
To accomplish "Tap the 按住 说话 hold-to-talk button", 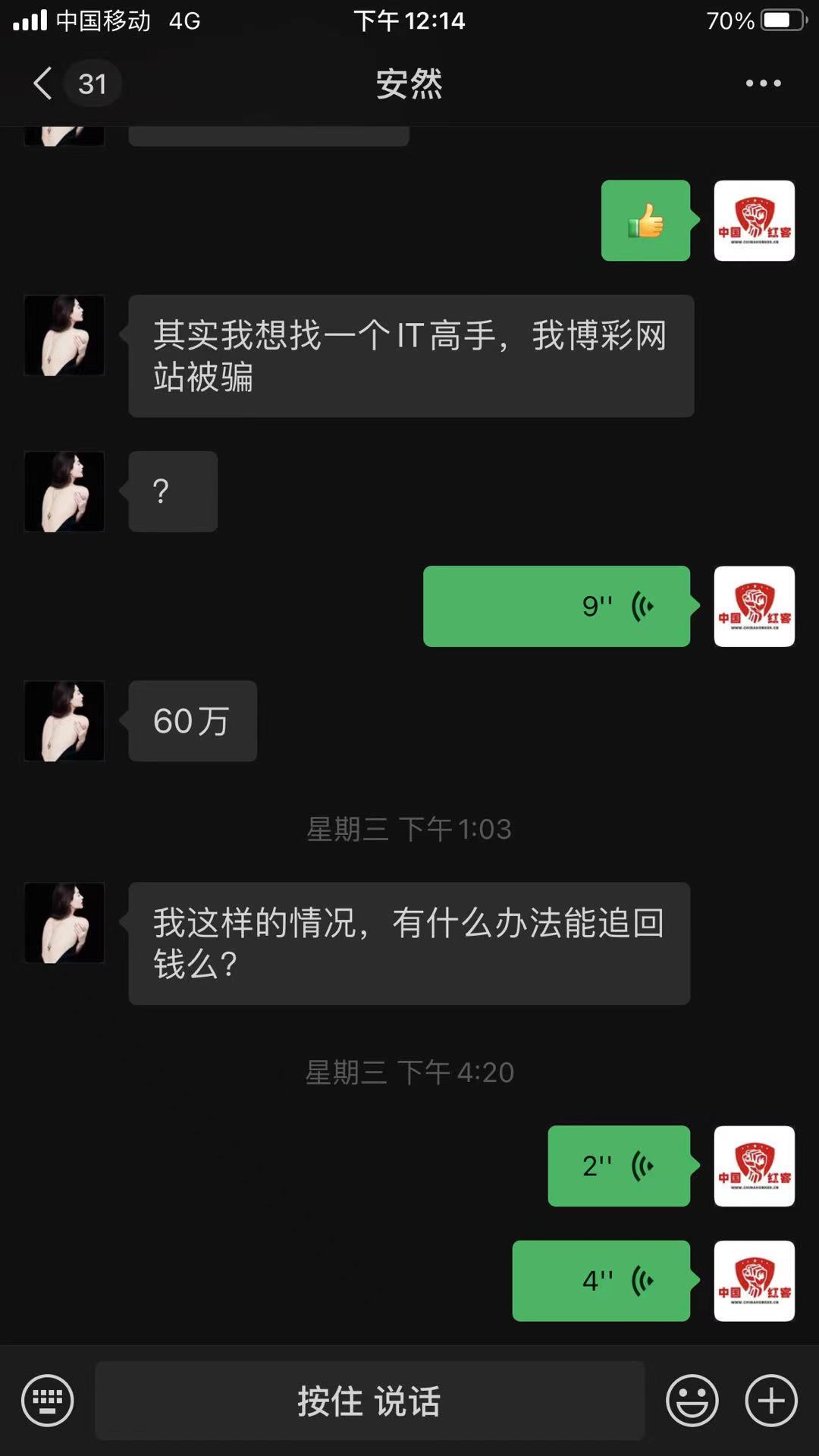I will tap(369, 1400).
